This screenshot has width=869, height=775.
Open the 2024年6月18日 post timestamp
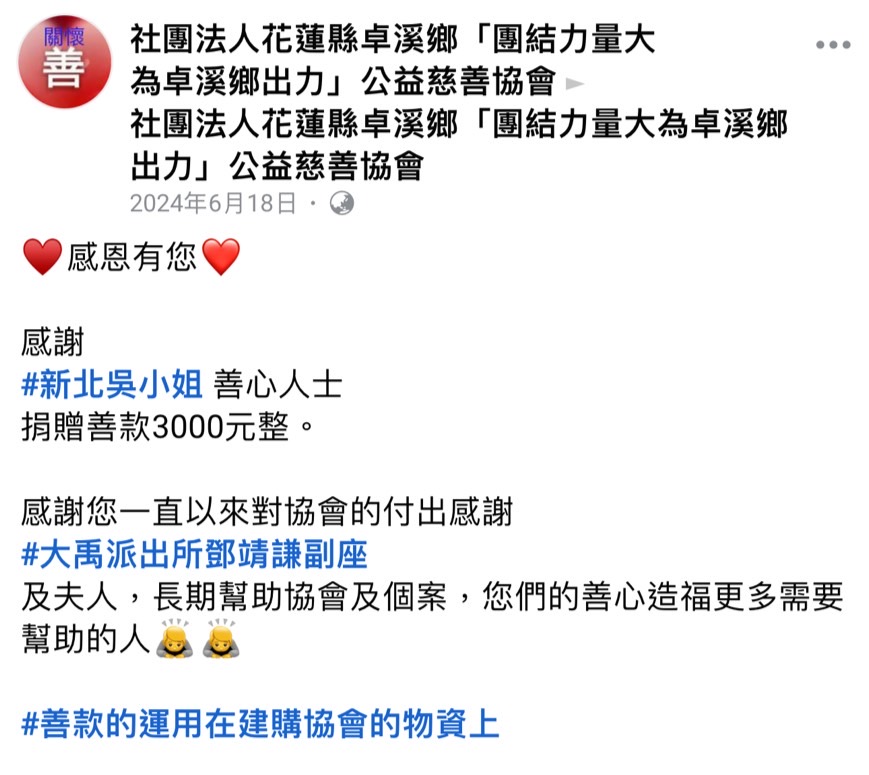click(x=213, y=204)
